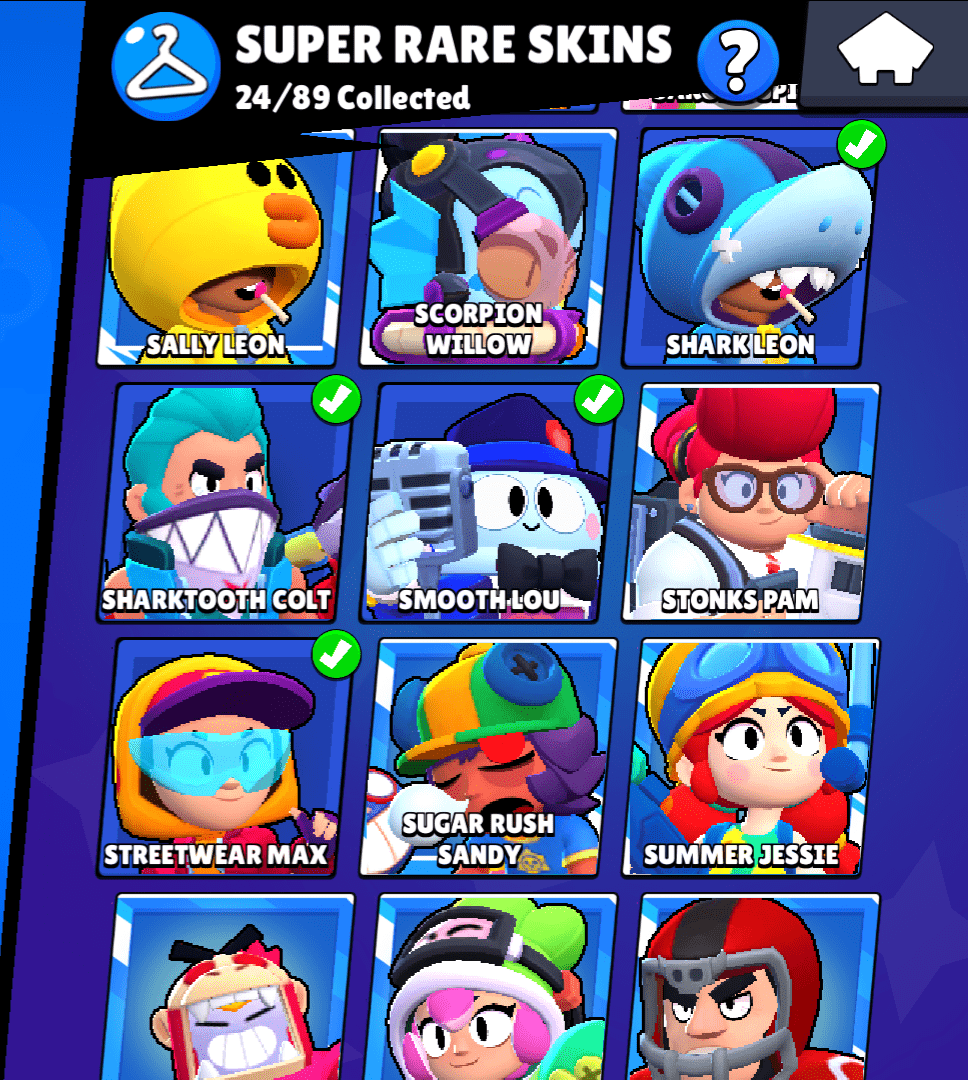968x1080 pixels.
Task: Open the Sally Leon skin
Action: (228, 250)
